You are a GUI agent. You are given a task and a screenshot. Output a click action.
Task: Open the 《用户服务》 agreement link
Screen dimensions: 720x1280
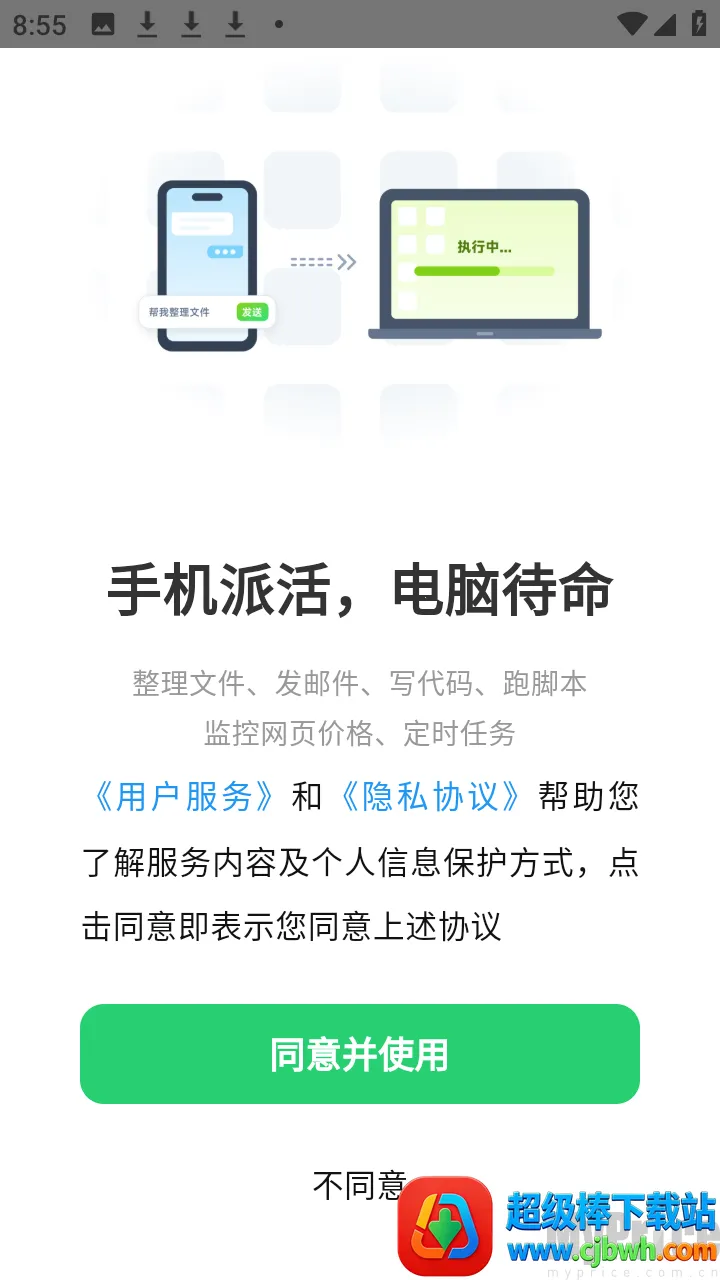(184, 797)
